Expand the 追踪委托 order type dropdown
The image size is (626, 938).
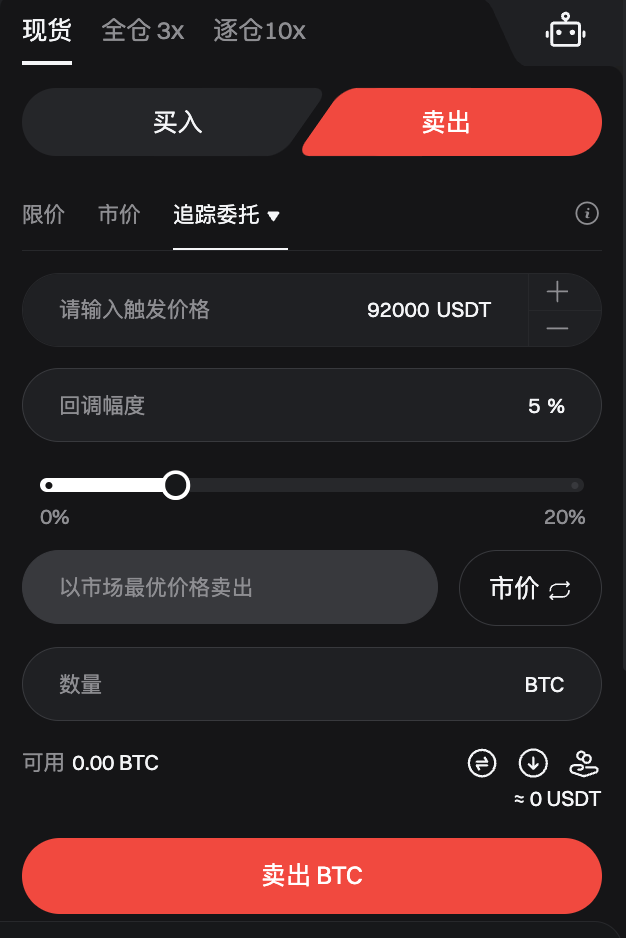[227, 214]
